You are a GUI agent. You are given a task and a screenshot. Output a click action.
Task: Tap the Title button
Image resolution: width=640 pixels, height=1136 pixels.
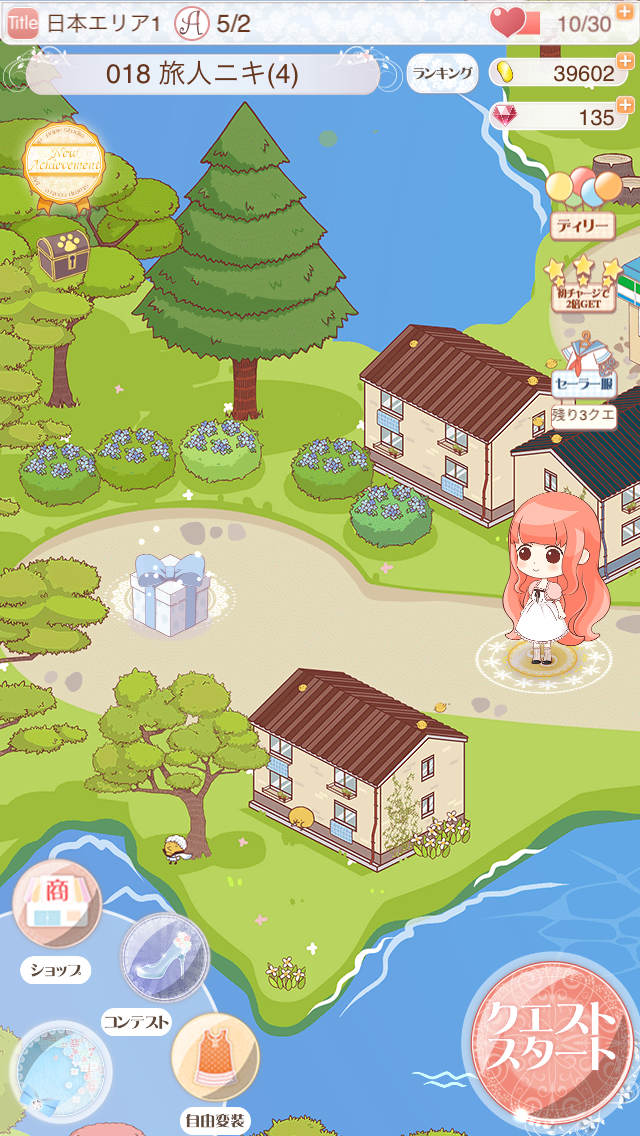(22, 24)
